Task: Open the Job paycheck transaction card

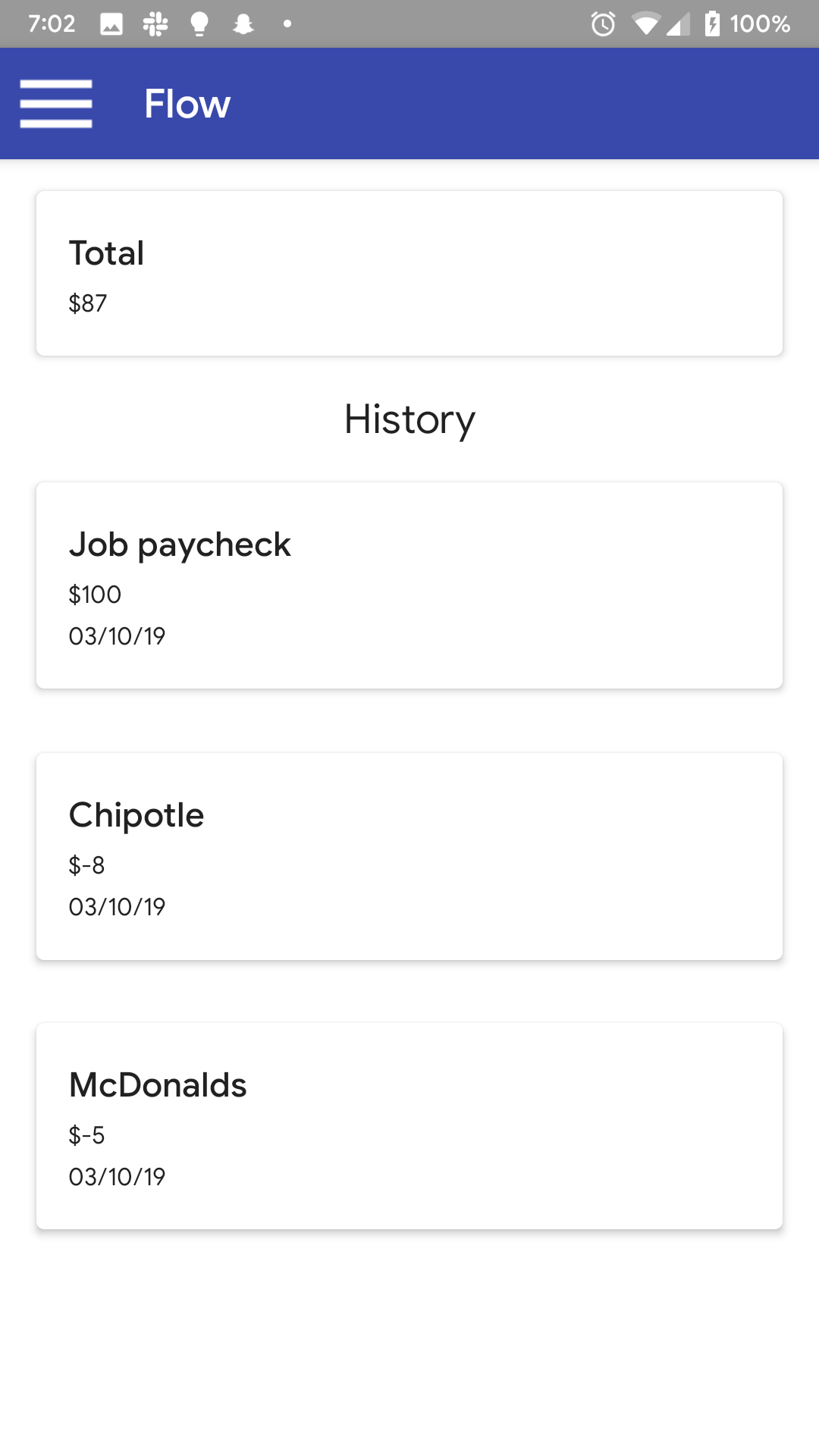Action: [x=409, y=585]
